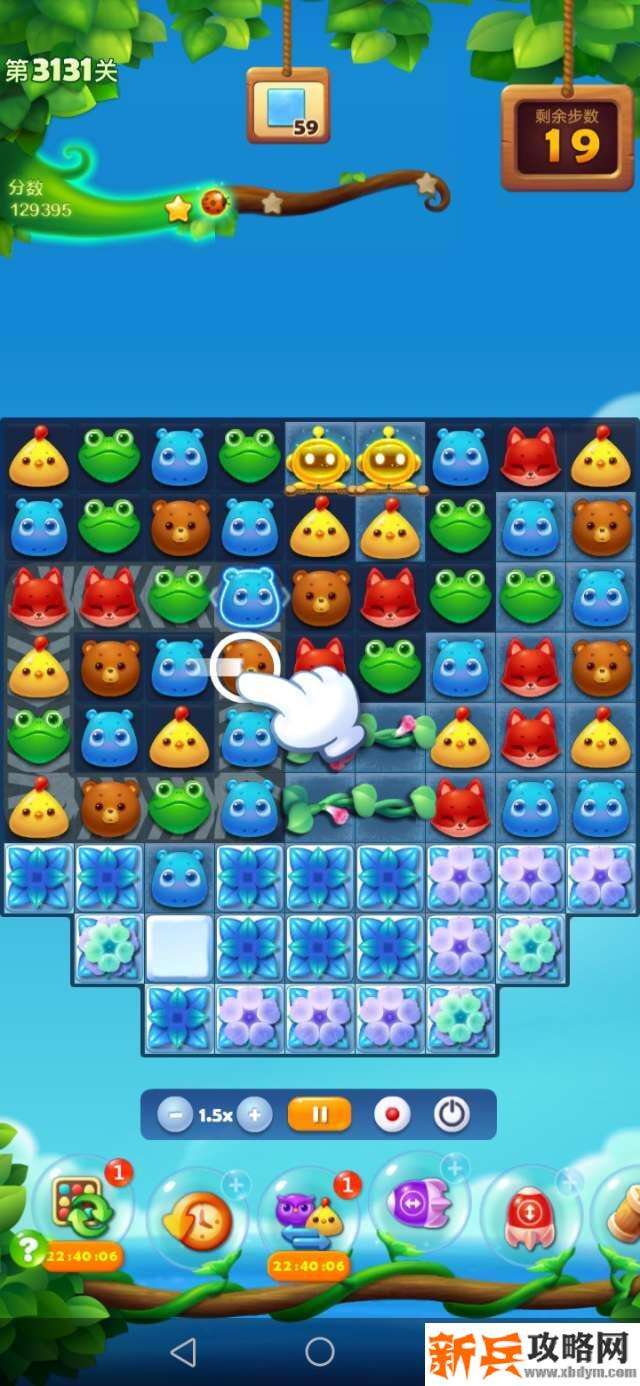Decrease the playback speed with minus
The image size is (640, 1386).
coord(175,1114)
